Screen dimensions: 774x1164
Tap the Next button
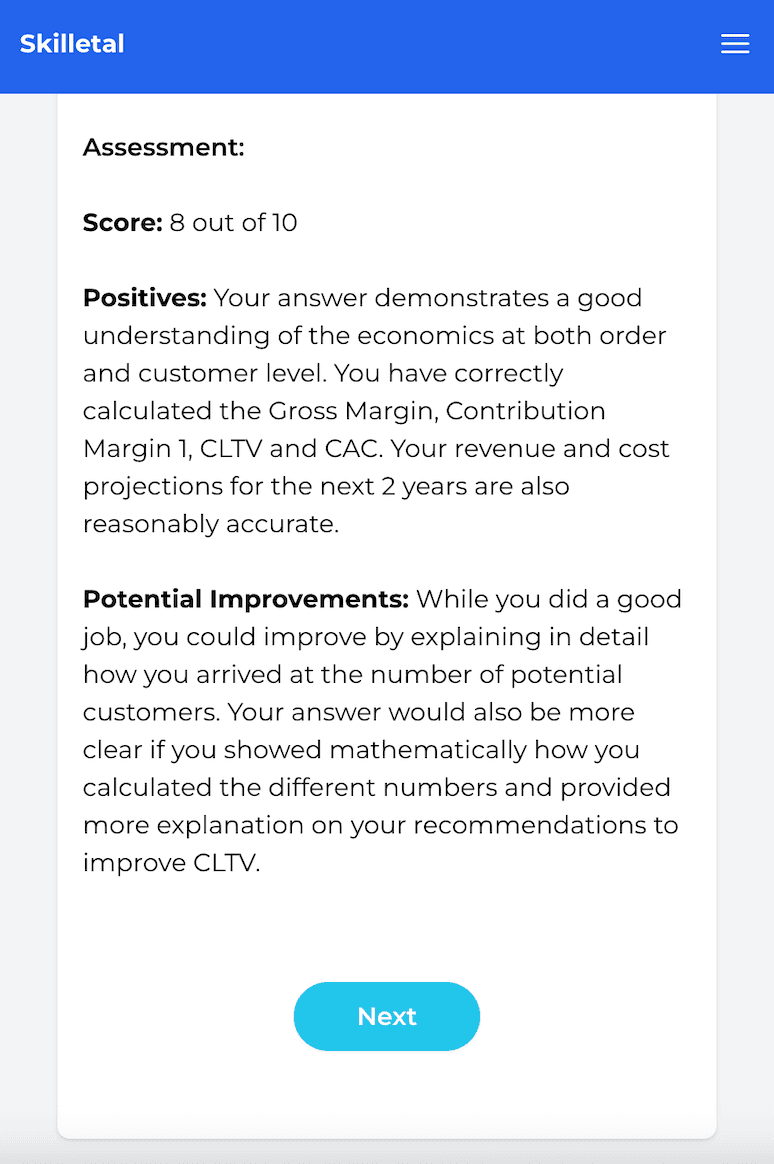click(x=387, y=1016)
